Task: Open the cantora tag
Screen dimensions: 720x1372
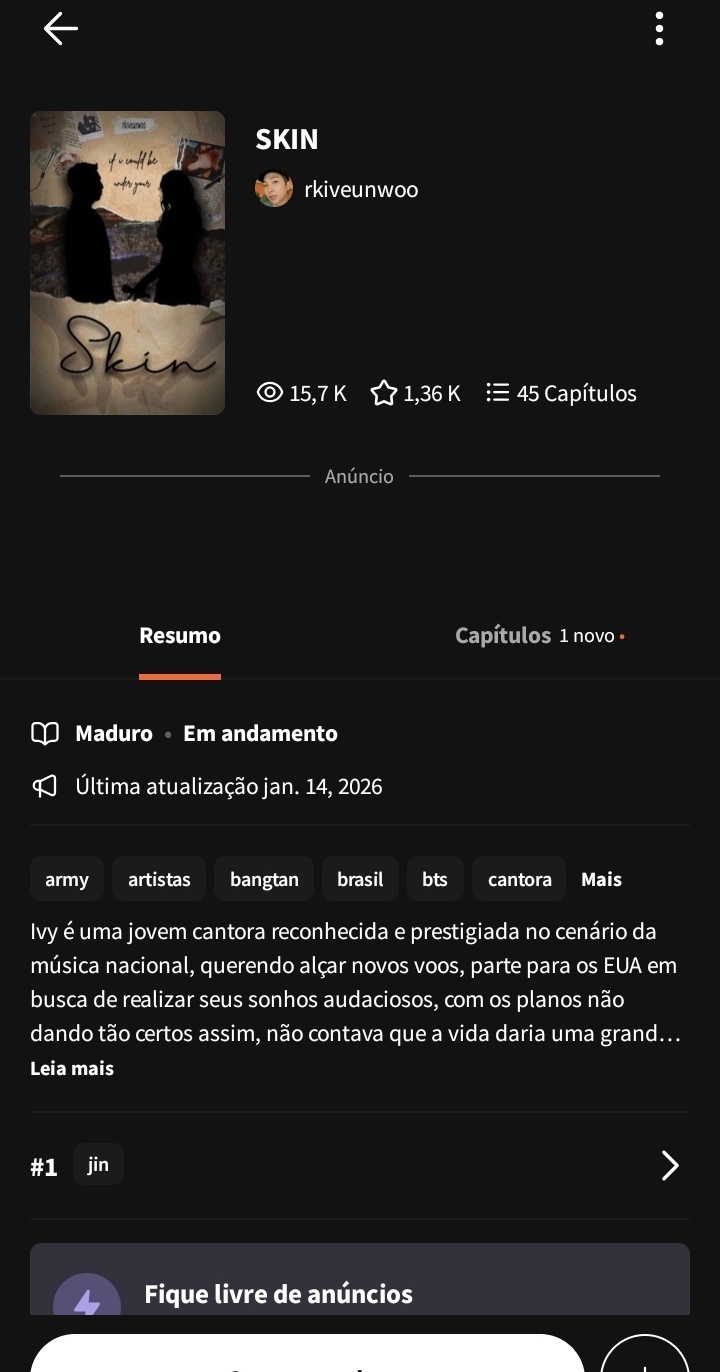Action: point(519,879)
